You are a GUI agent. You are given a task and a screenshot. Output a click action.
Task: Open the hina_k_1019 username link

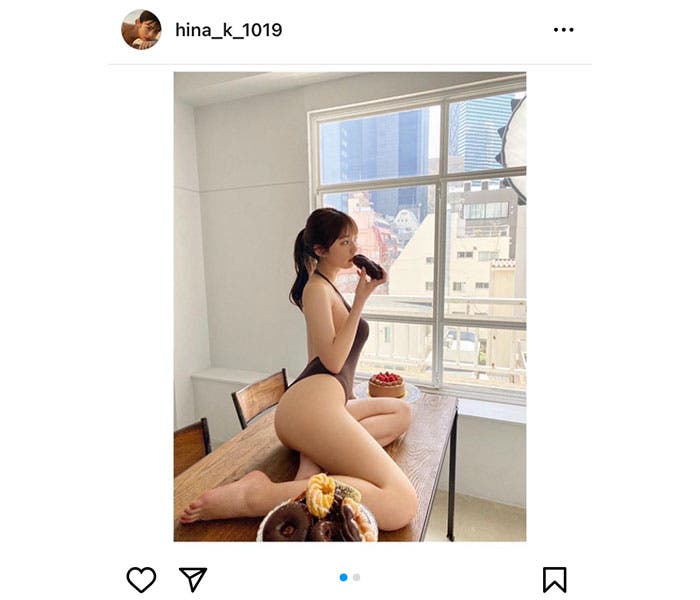[x=228, y=30]
